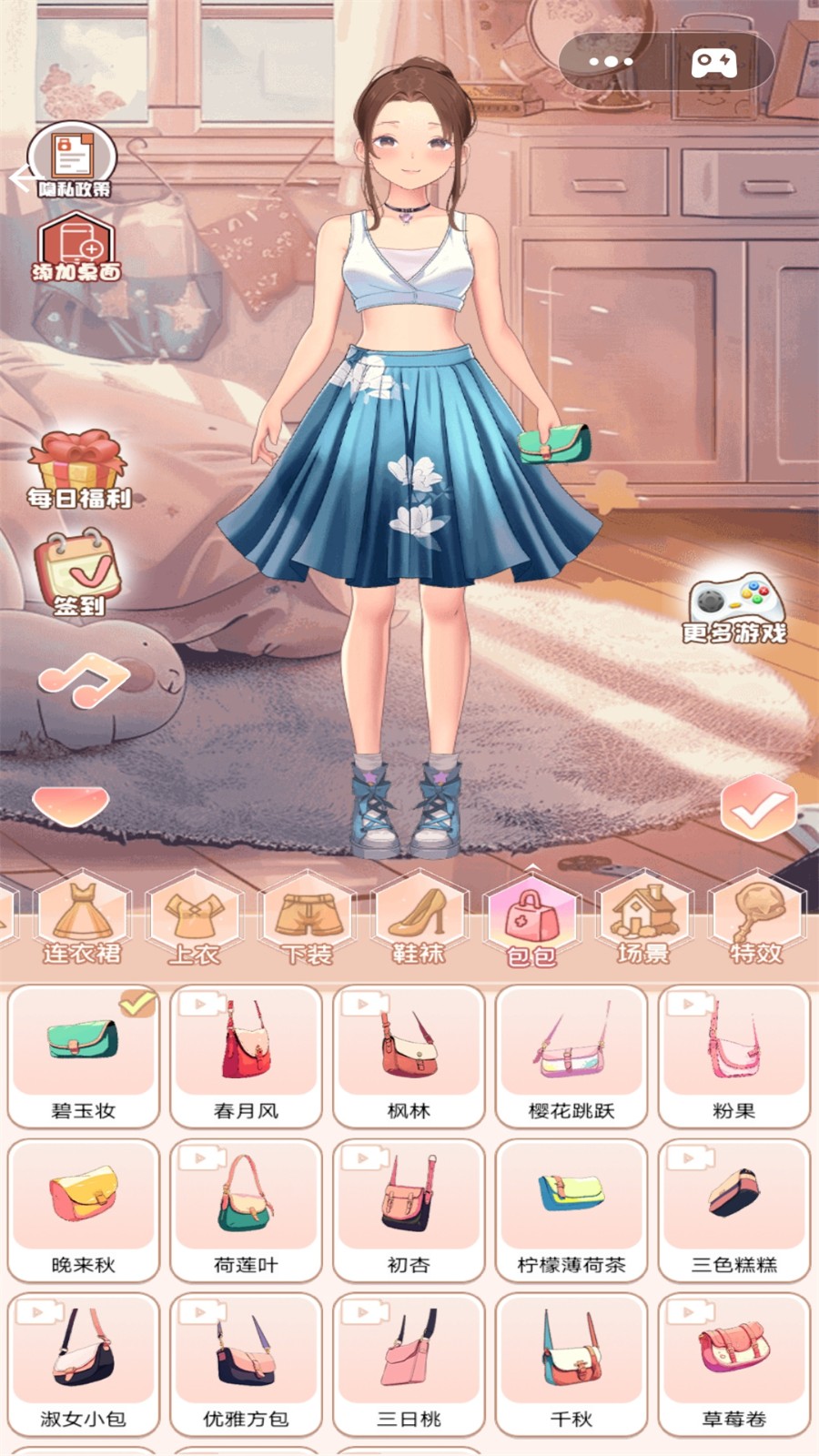The height and width of the screenshot is (1456, 819).
Task: Open more games (更多游戏)
Action: pyautogui.click(x=734, y=608)
